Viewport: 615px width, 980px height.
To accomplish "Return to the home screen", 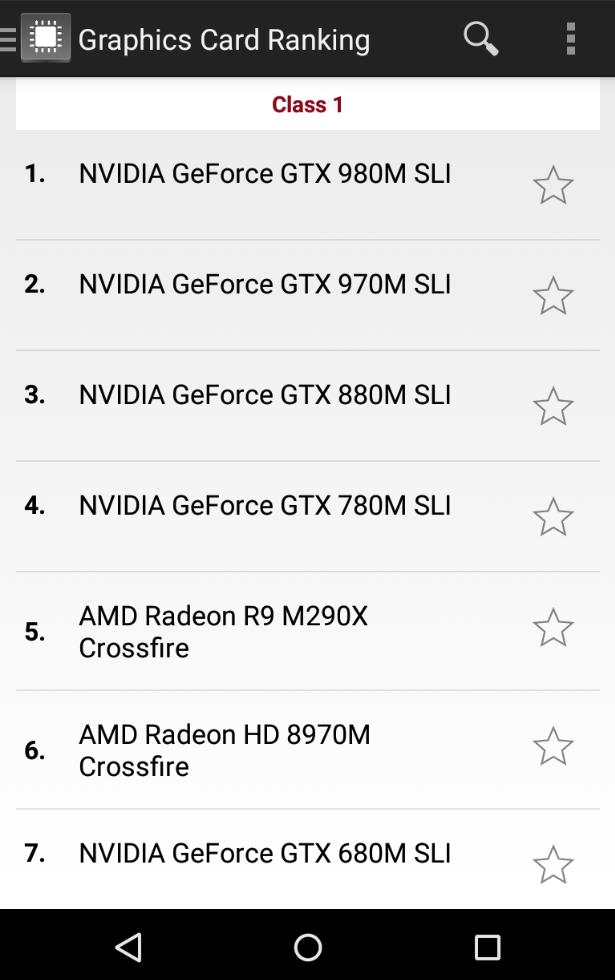I will tap(308, 946).
